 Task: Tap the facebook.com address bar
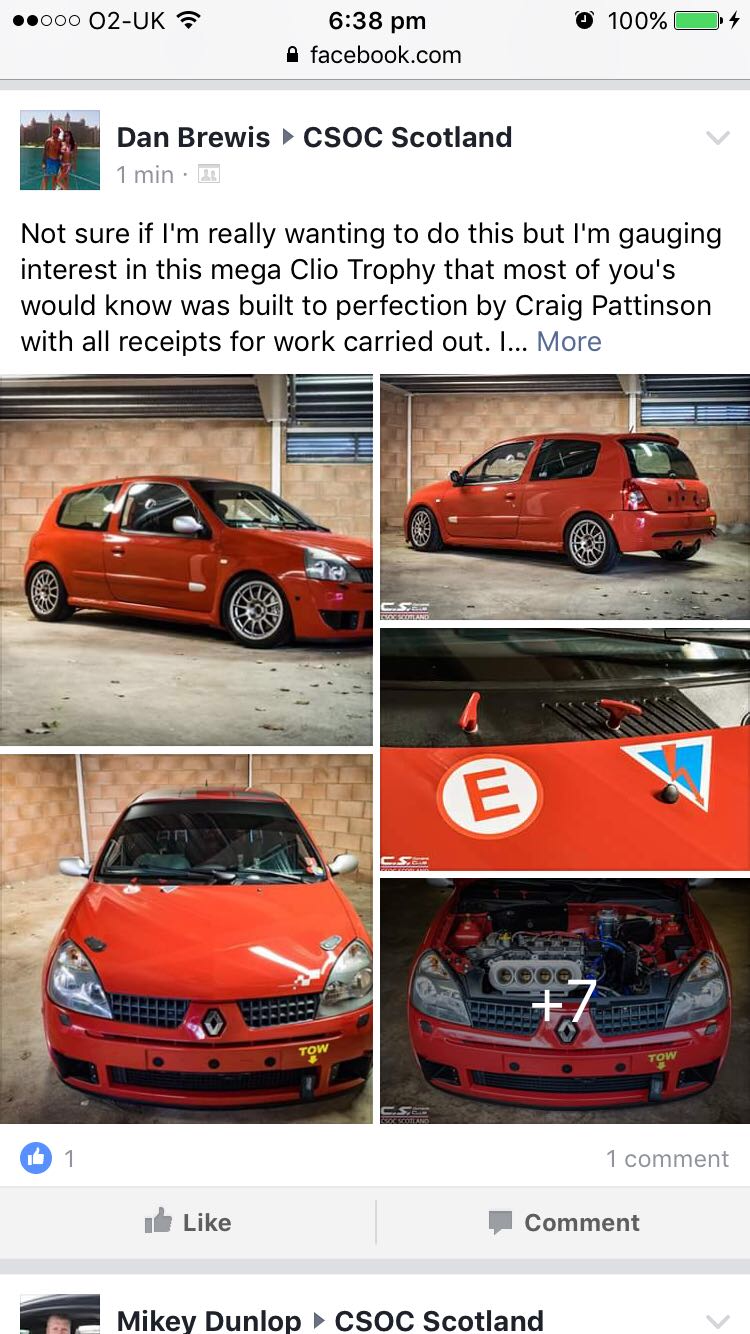pos(375,55)
